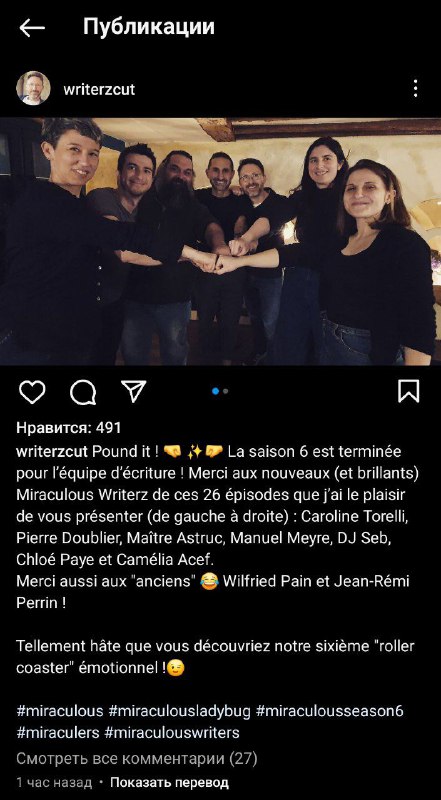This screenshot has width=441, height=800.
Task: Open the #miraculousseason6 hashtag
Action: coord(330,711)
